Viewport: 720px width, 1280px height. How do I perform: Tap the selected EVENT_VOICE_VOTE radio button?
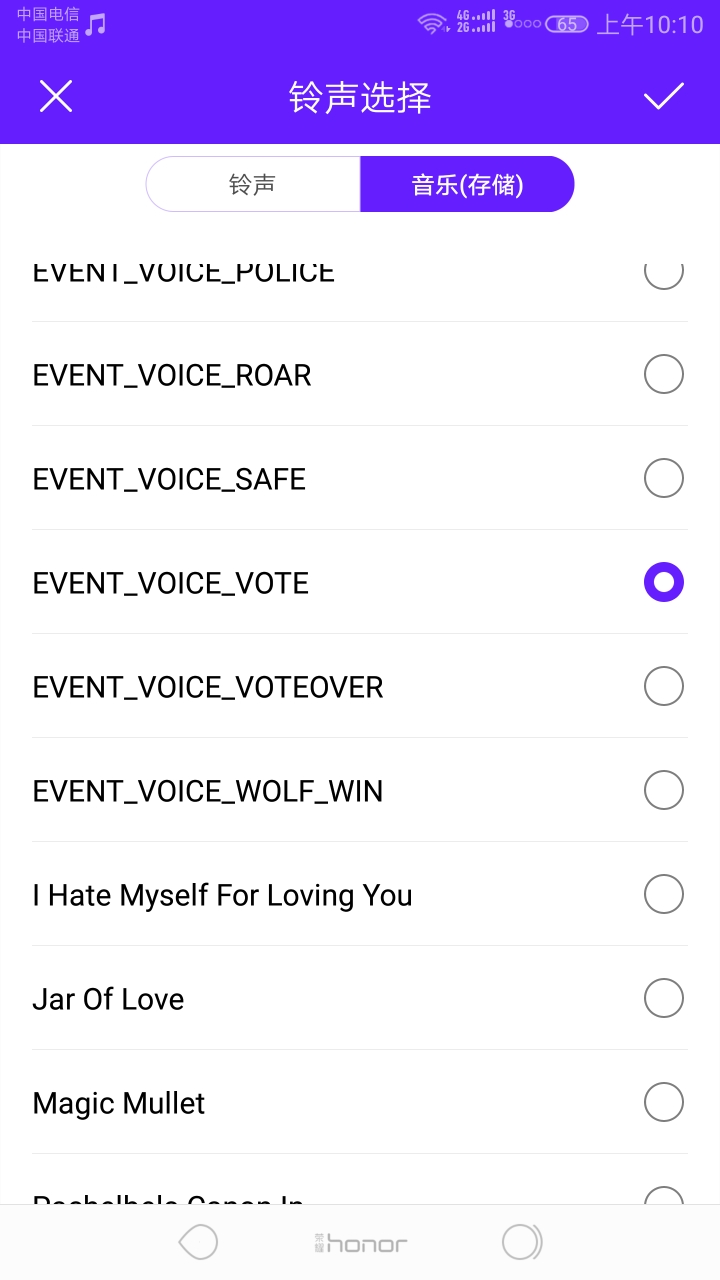tap(663, 582)
